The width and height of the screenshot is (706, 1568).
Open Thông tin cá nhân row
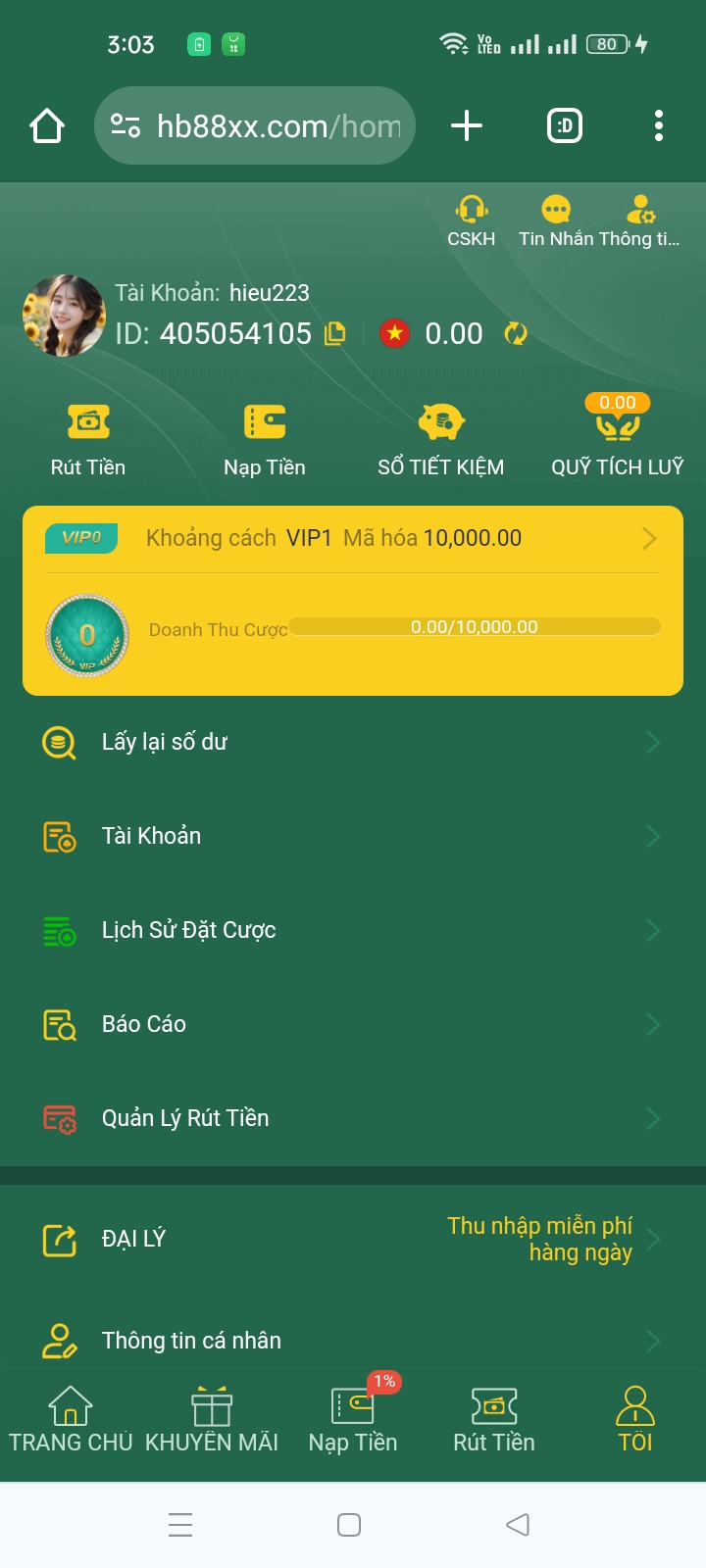353,1341
